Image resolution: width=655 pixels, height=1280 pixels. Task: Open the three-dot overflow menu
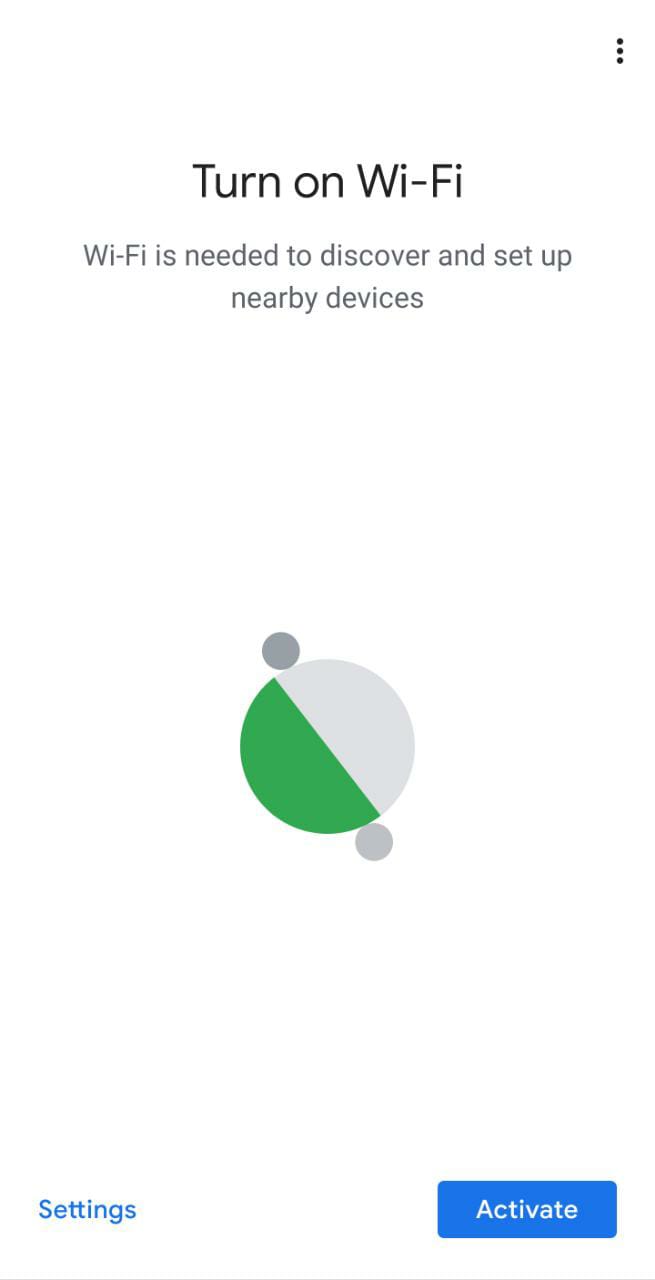point(620,51)
